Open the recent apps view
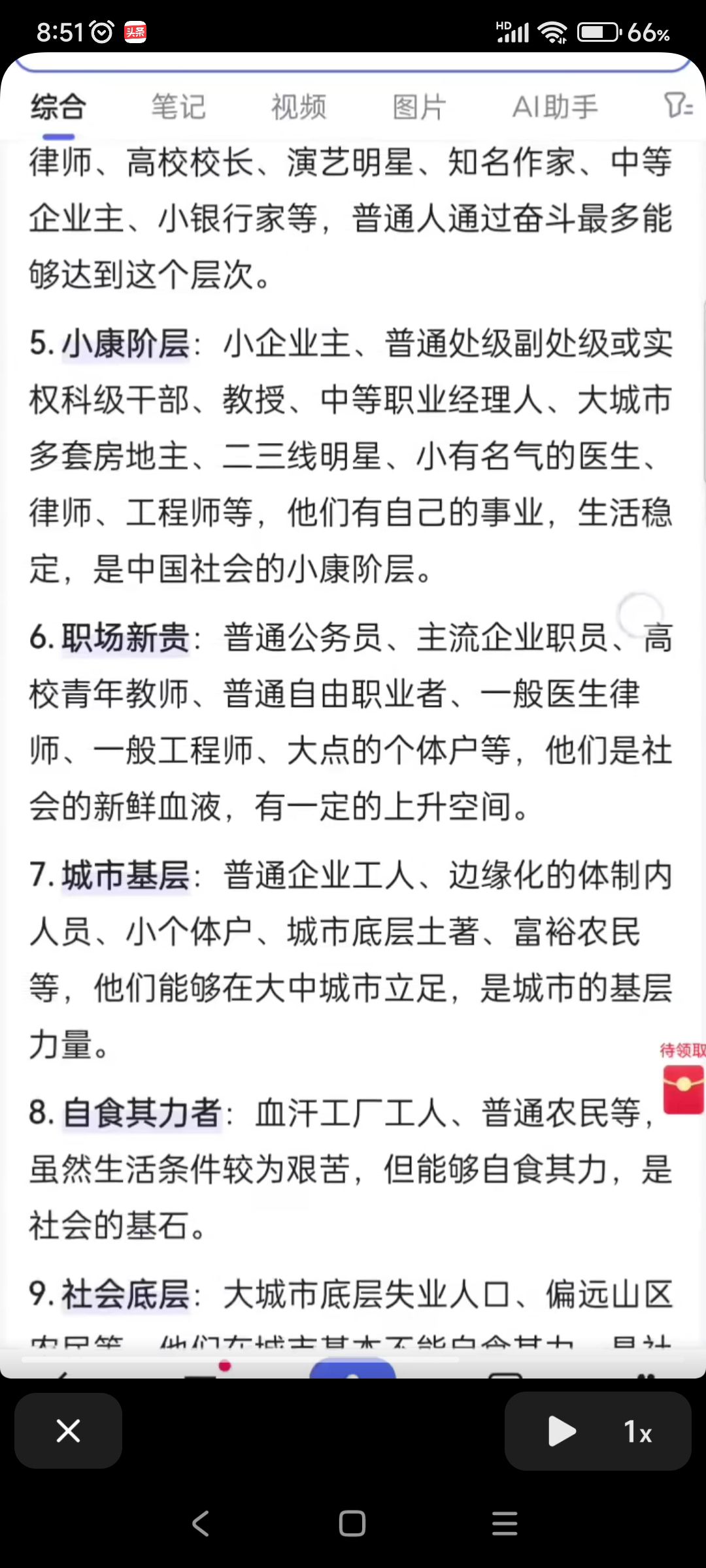This screenshot has width=706, height=1568. [x=504, y=1524]
